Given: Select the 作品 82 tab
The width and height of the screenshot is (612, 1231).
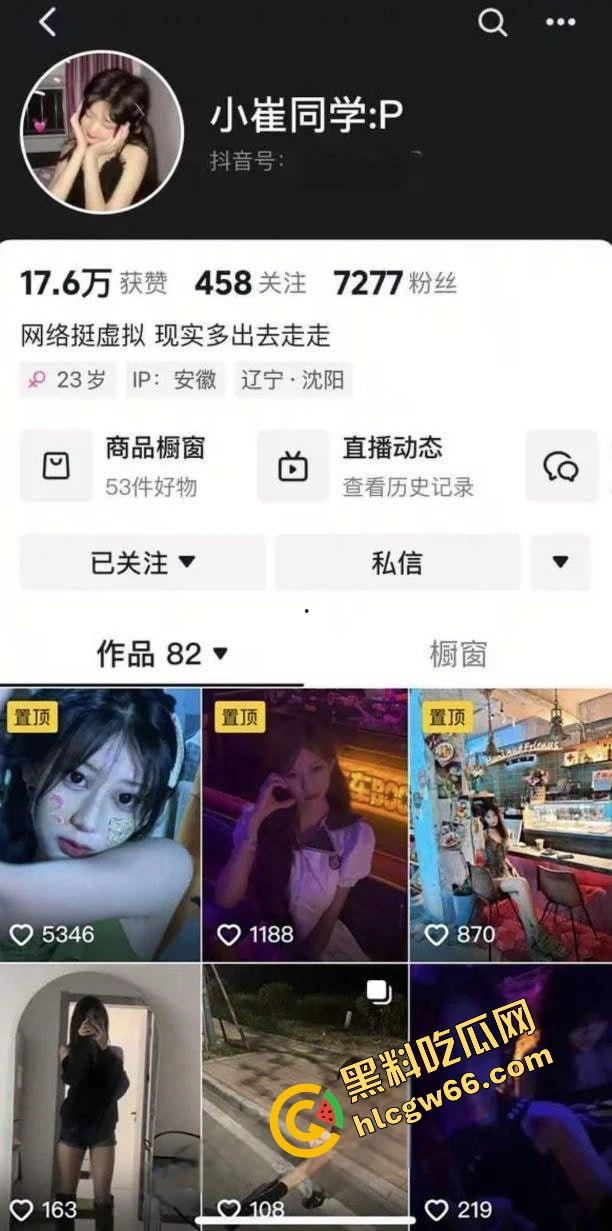Looking at the screenshot, I should pyautogui.click(x=162, y=654).
